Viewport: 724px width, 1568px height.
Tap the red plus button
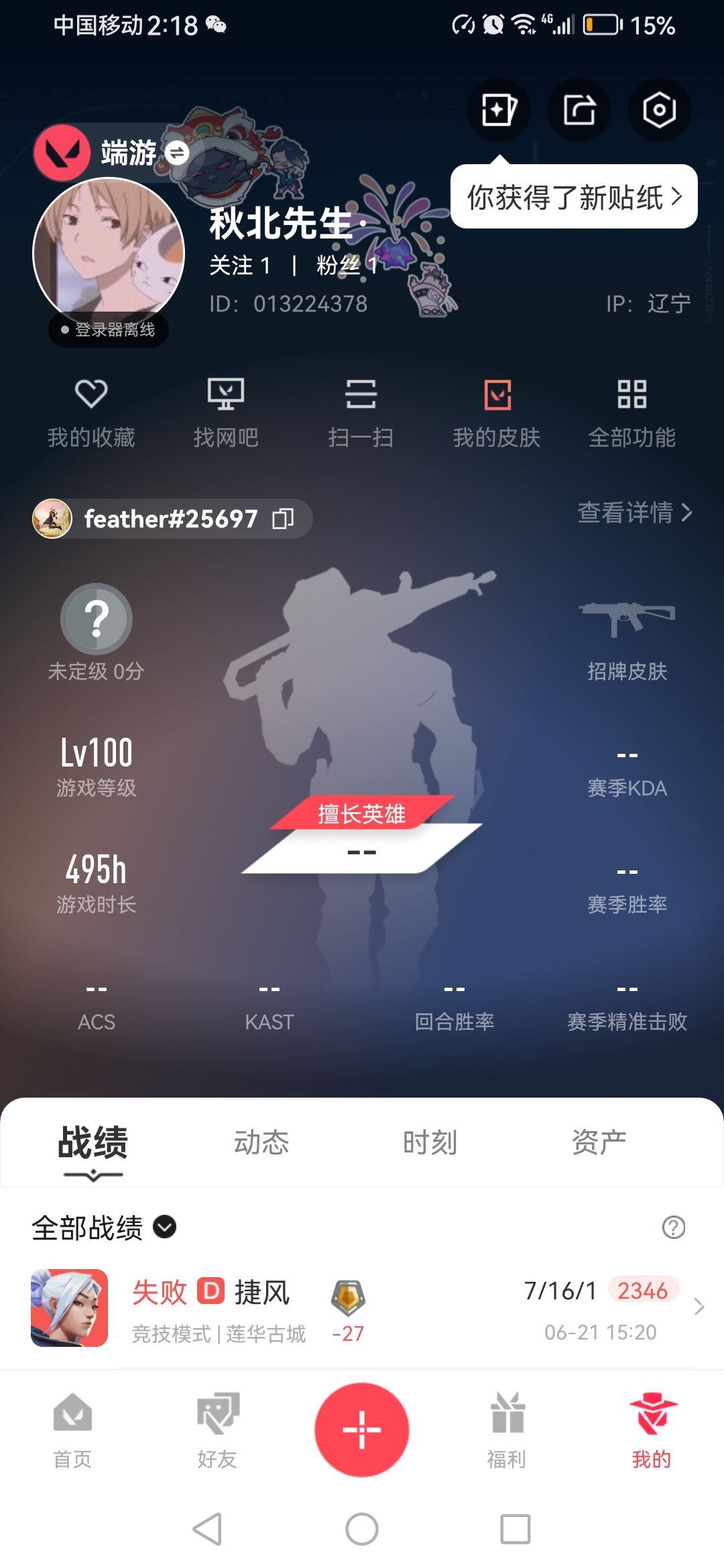(x=362, y=1429)
